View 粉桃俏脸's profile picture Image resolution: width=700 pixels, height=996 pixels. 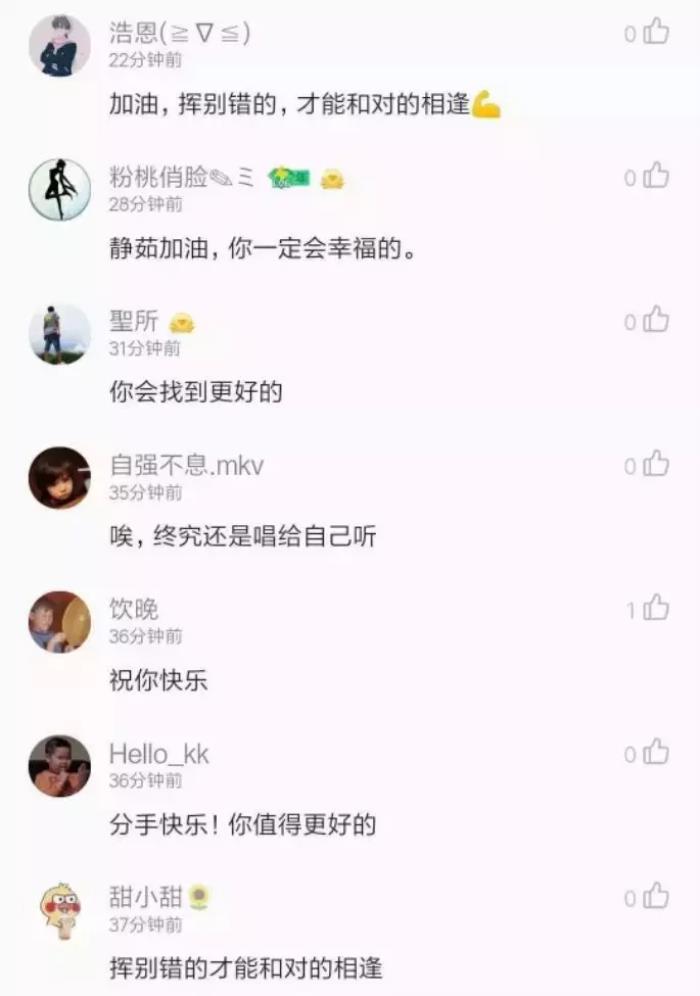coord(60,190)
